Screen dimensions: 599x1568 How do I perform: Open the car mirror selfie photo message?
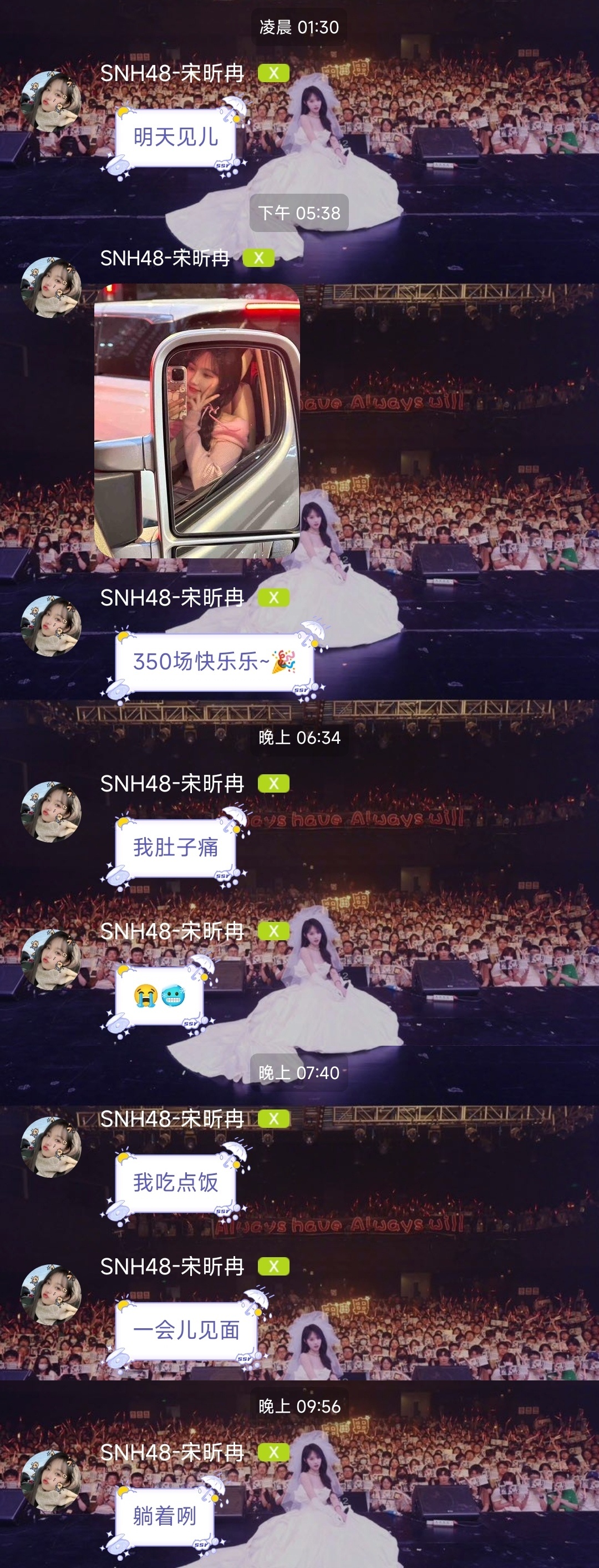coord(197,421)
